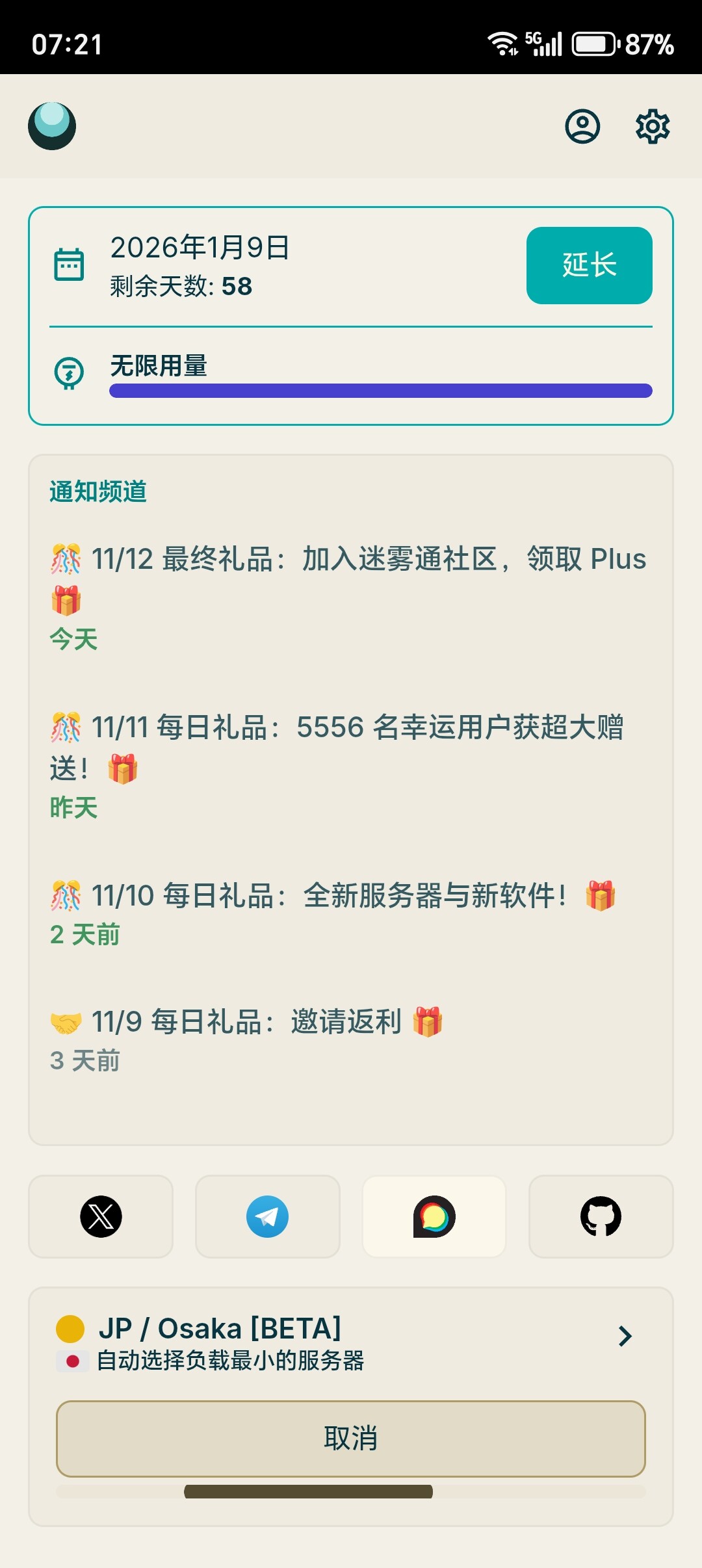Open the Telegram channel button
702x1568 pixels.
pos(267,1216)
